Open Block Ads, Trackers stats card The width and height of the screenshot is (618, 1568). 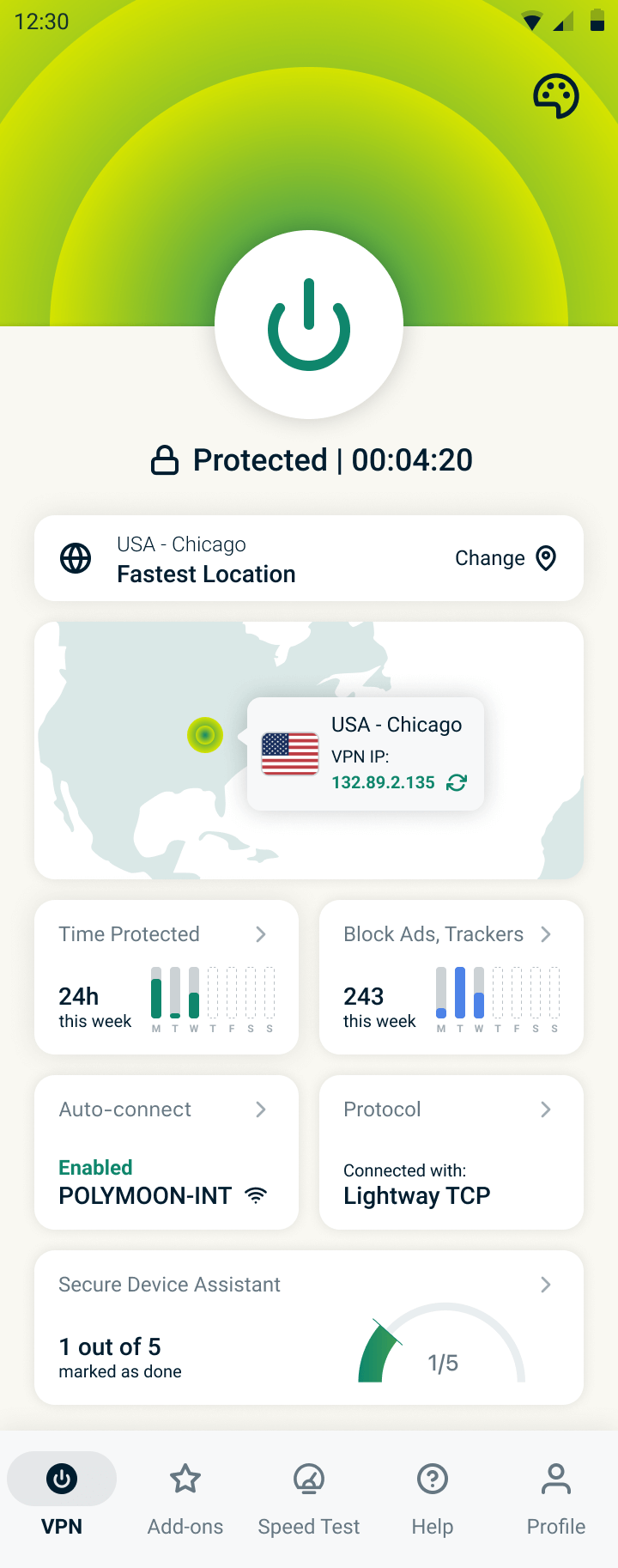451,976
